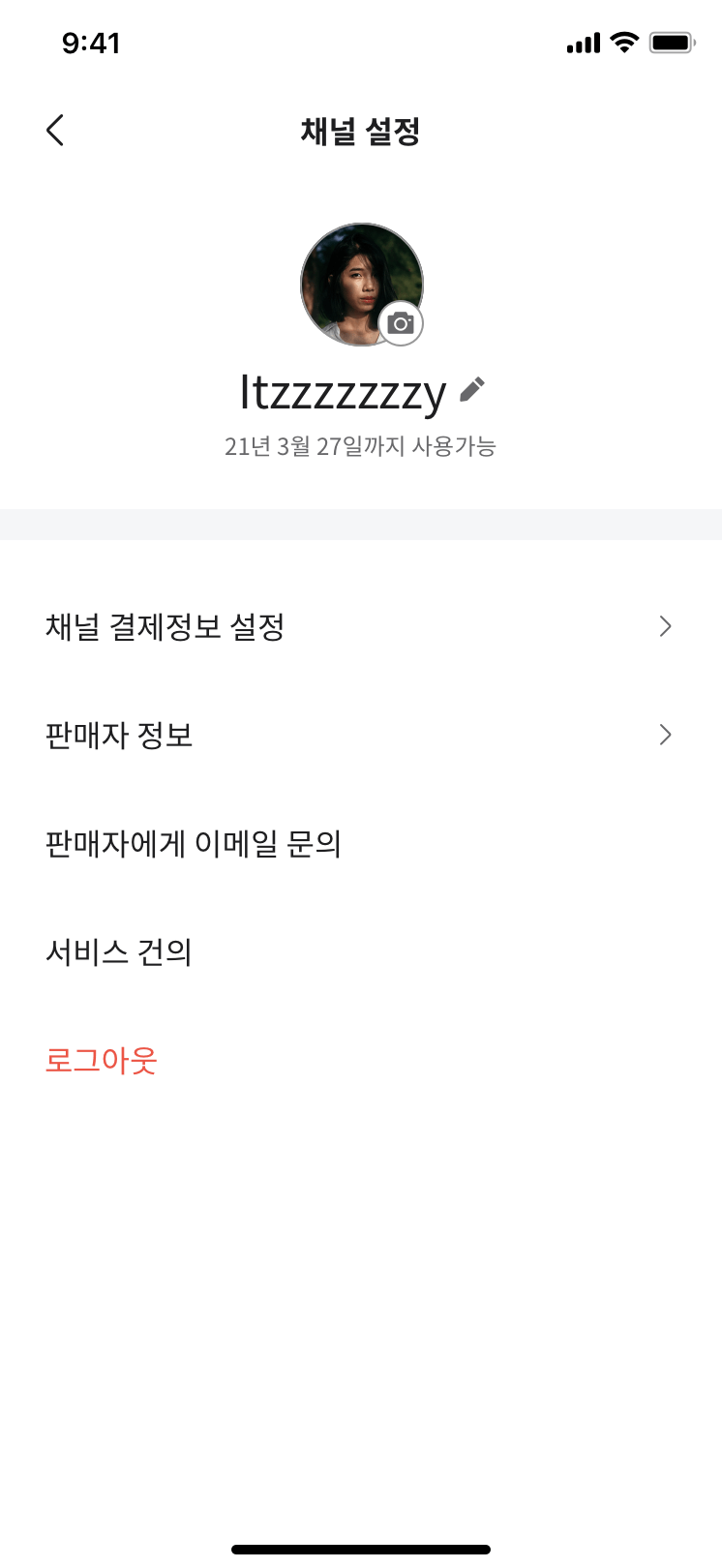Screen dimensions: 722x1568
Task: Go back using the top-left arrow
Action: tap(55, 130)
